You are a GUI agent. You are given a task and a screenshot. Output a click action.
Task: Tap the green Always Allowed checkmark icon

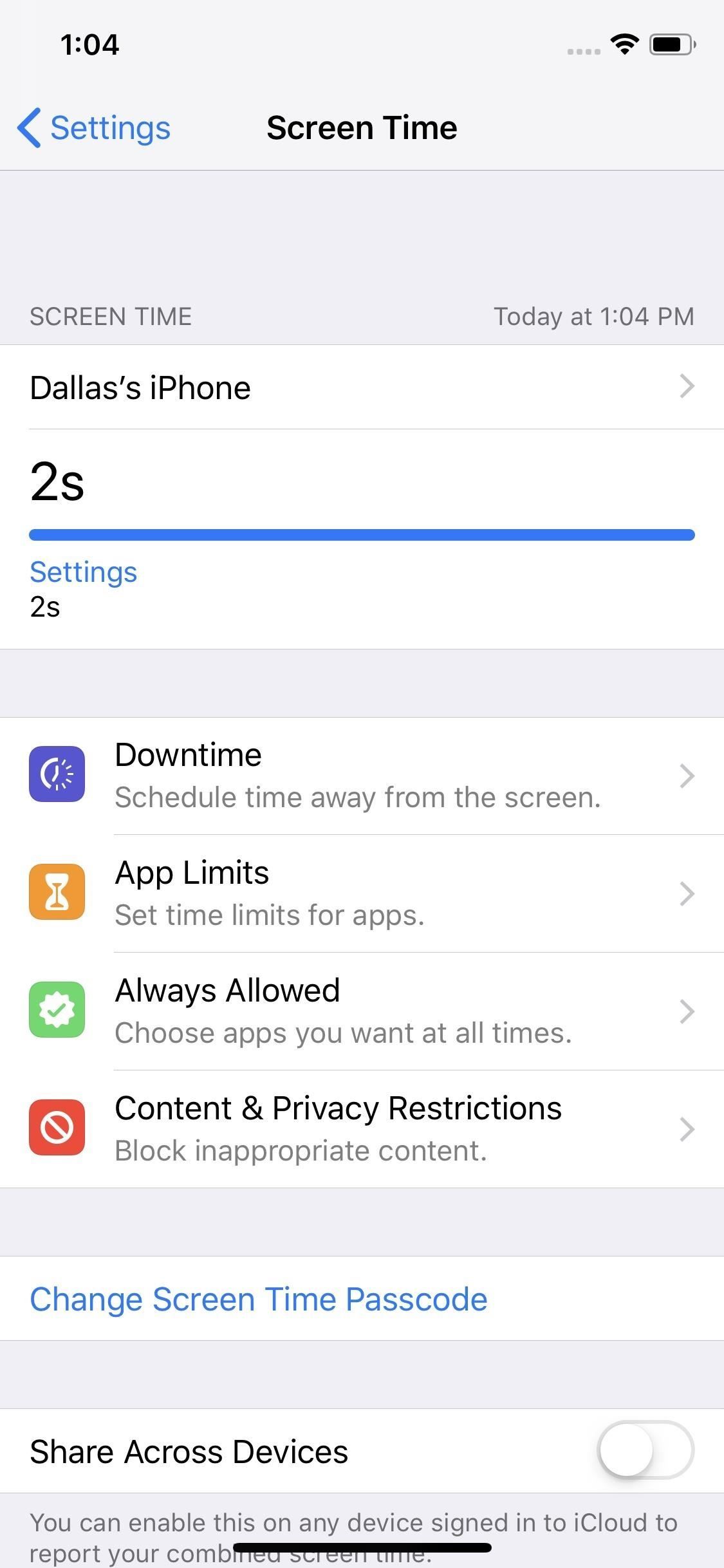click(57, 1010)
